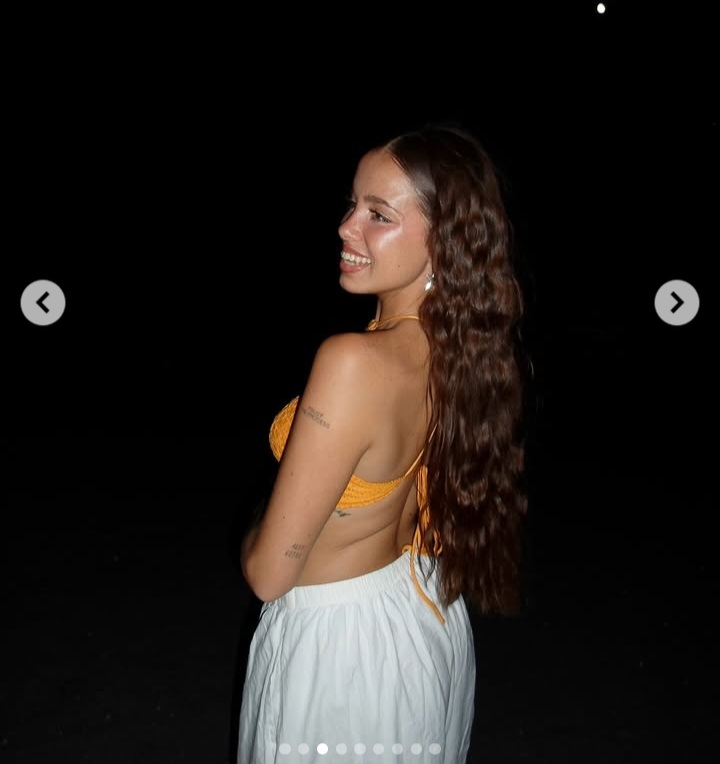Image resolution: width=720 pixels, height=764 pixels.
Task: Advance to the next photo in the carousel
Action: point(676,302)
